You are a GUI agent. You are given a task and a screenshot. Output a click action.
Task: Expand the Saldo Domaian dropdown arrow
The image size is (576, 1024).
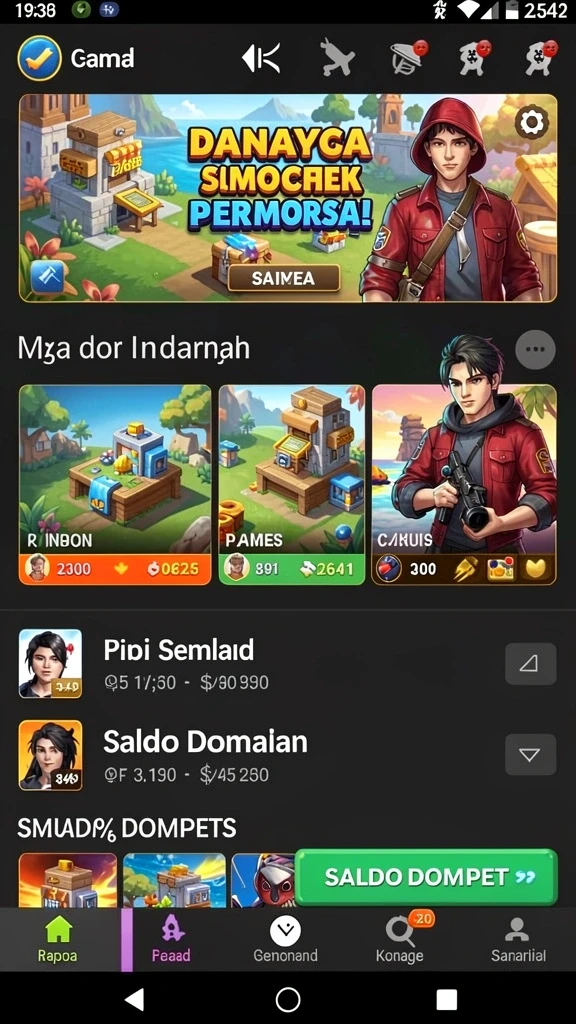(x=530, y=755)
